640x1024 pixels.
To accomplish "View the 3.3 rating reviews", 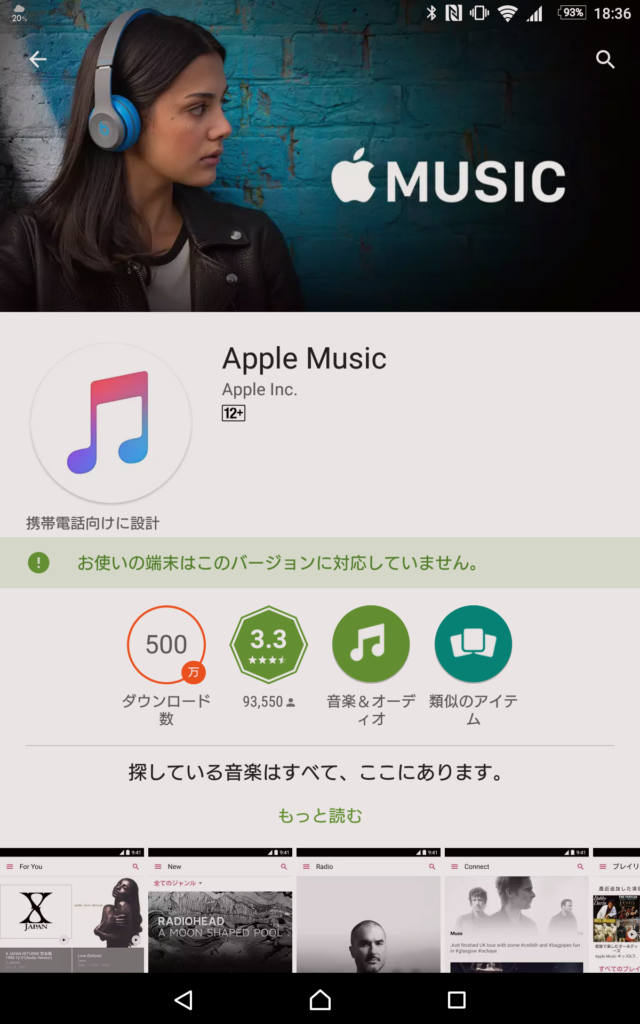I will coord(268,645).
